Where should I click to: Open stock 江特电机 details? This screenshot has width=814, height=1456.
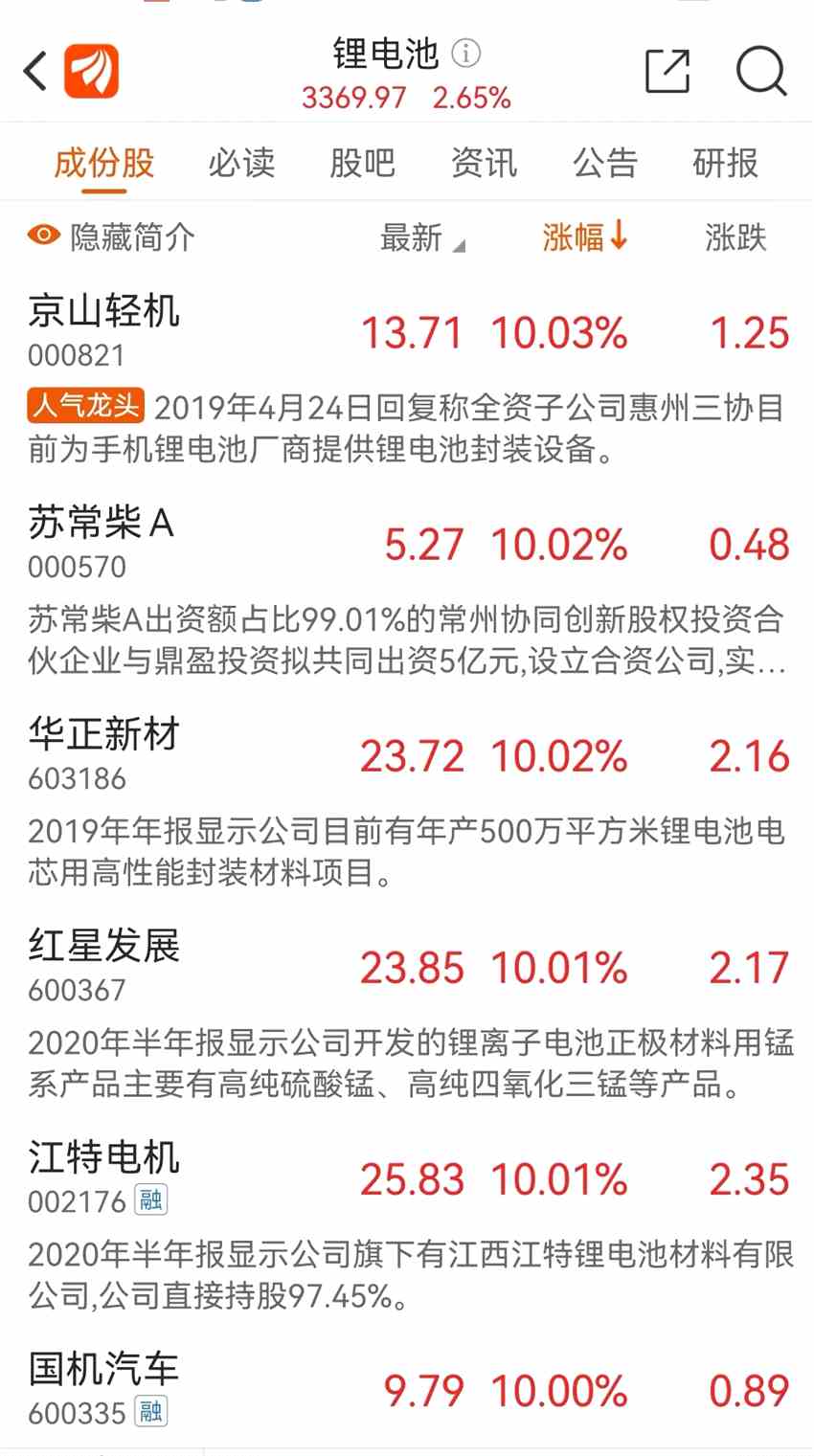tap(103, 1158)
